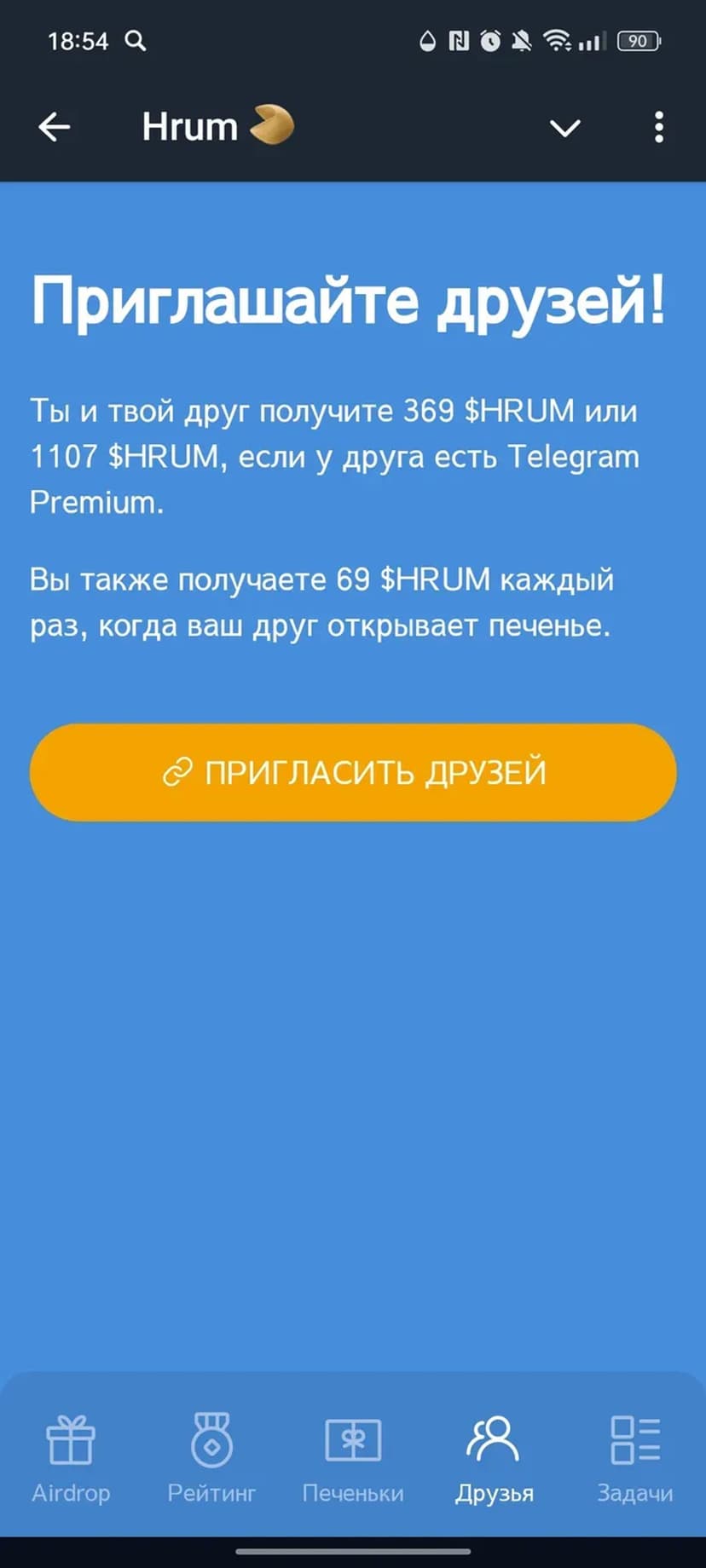The height and width of the screenshot is (1568, 706).
Task: Select the Друзья tab
Action: click(494, 1457)
